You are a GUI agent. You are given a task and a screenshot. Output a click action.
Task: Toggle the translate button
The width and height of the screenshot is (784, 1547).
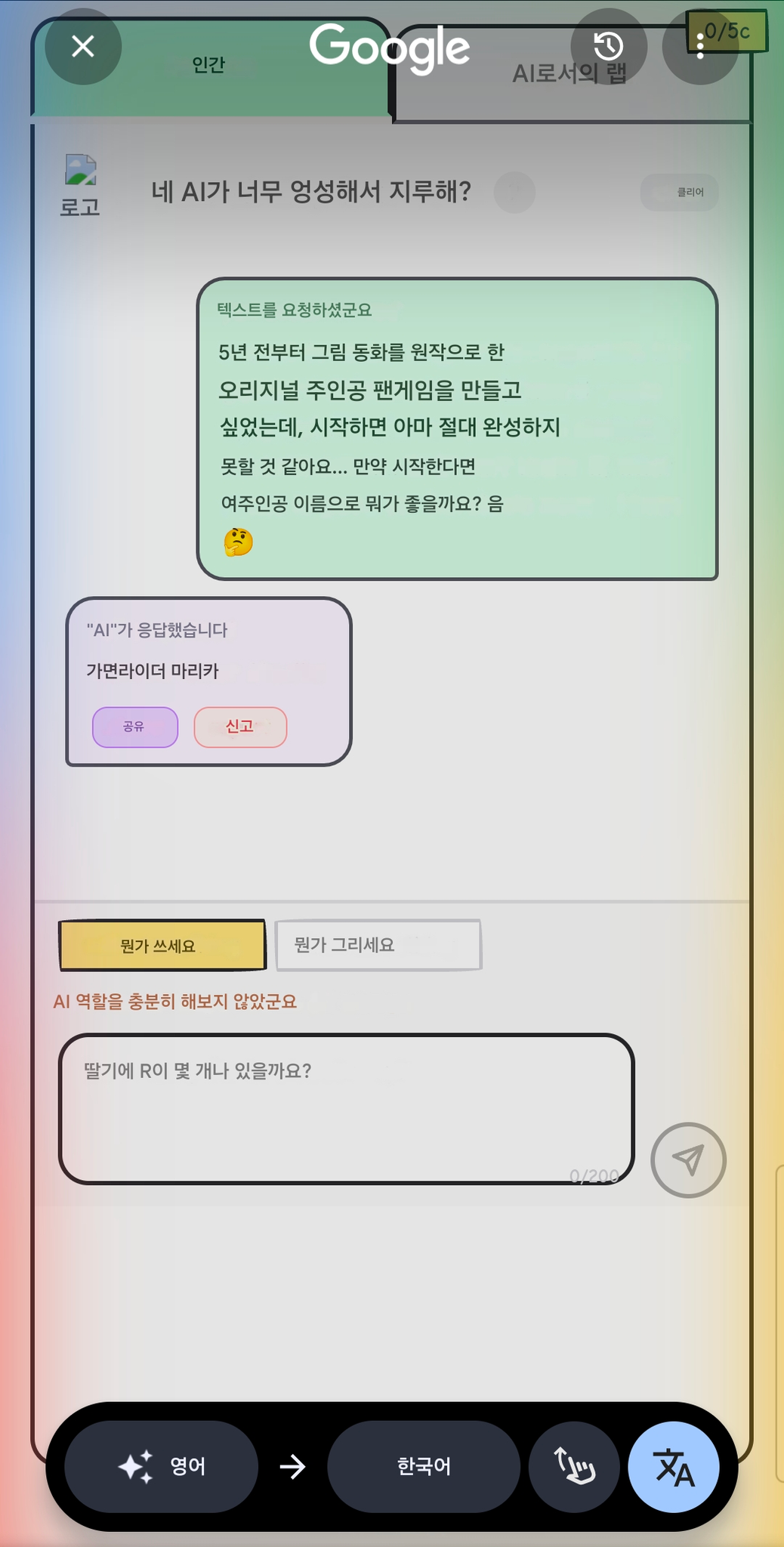[674, 1466]
